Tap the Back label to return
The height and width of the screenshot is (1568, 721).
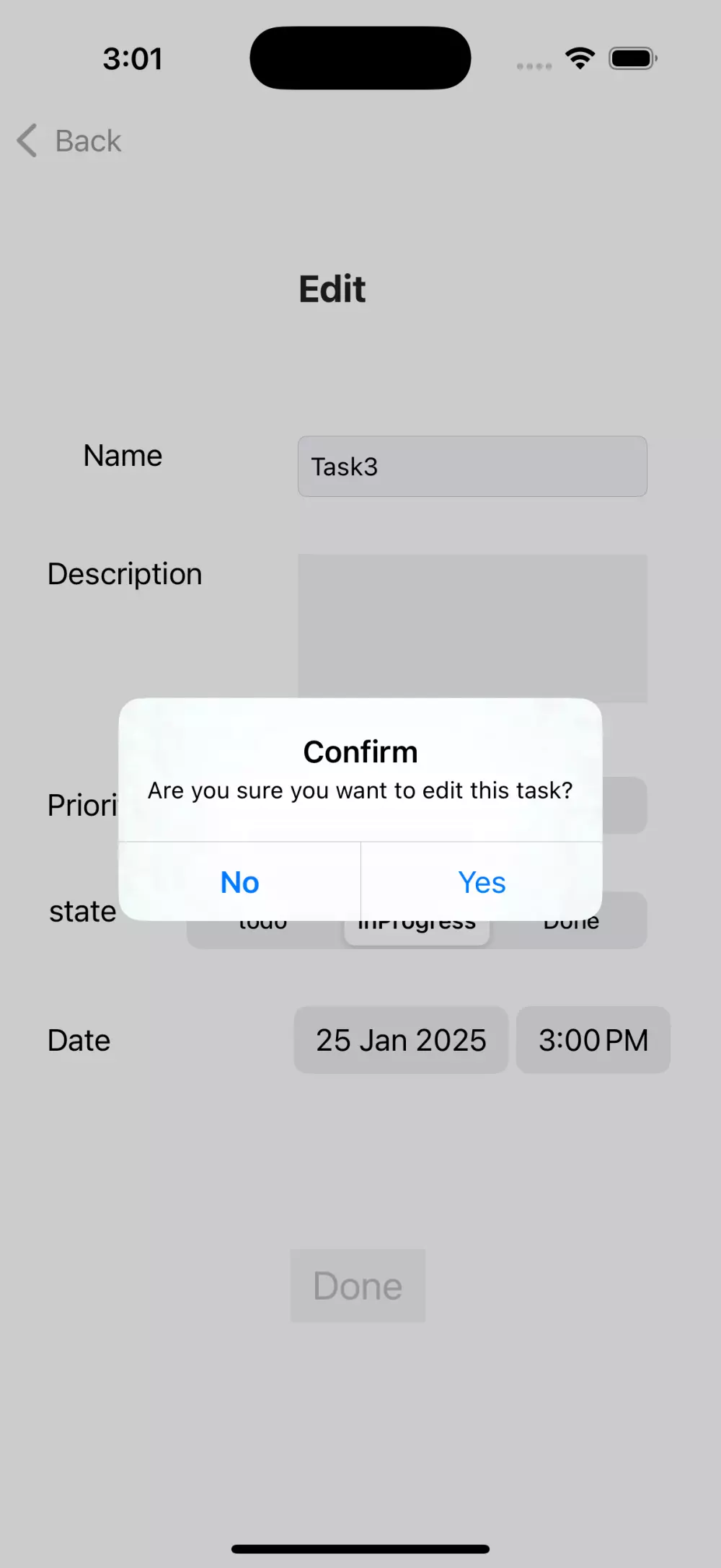88,141
